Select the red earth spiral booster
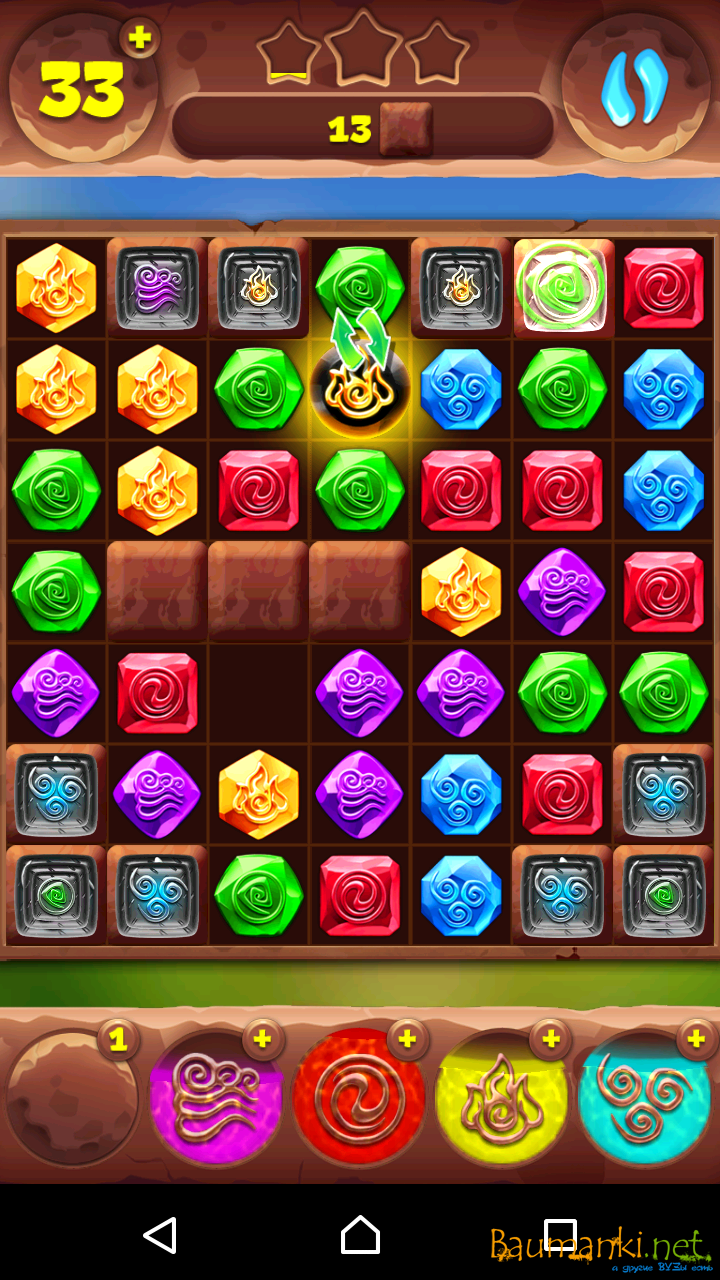 pos(359,1097)
